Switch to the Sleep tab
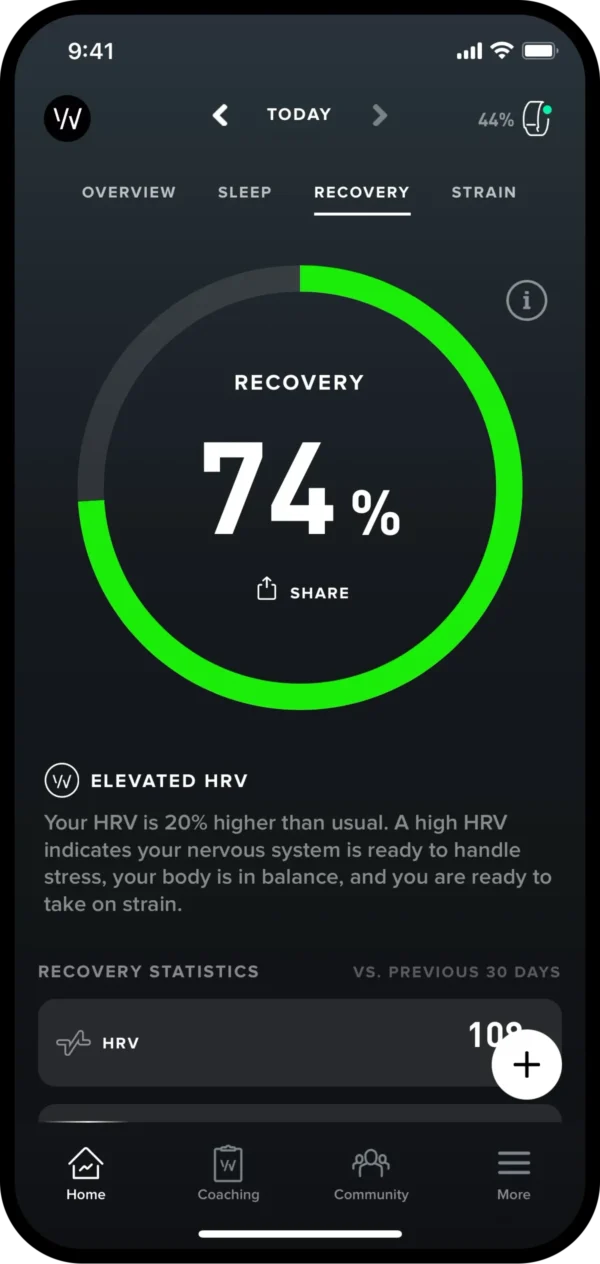Viewport: 600px width, 1264px height. click(x=245, y=192)
